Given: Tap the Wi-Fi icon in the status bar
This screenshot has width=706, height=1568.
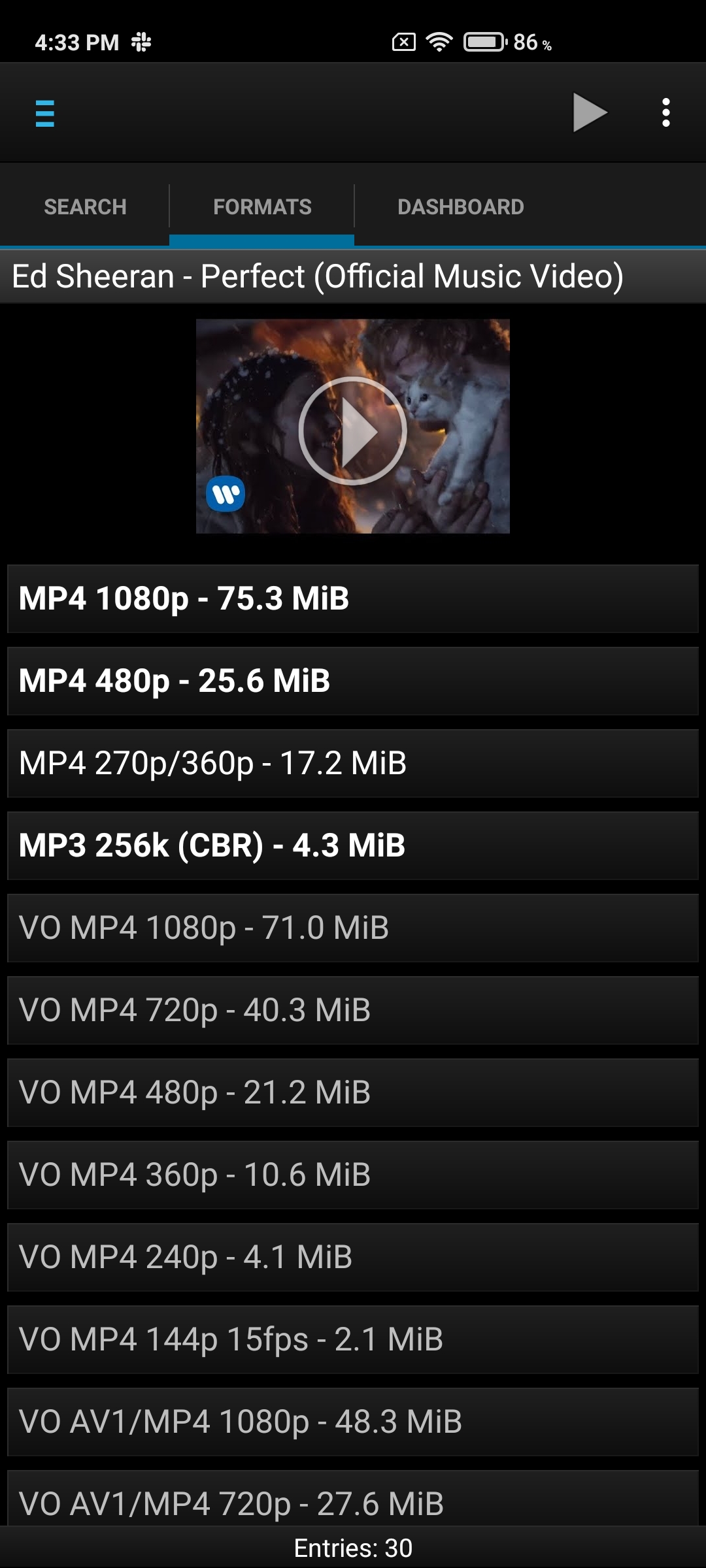Looking at the screenshot, I should coord(439,41).
